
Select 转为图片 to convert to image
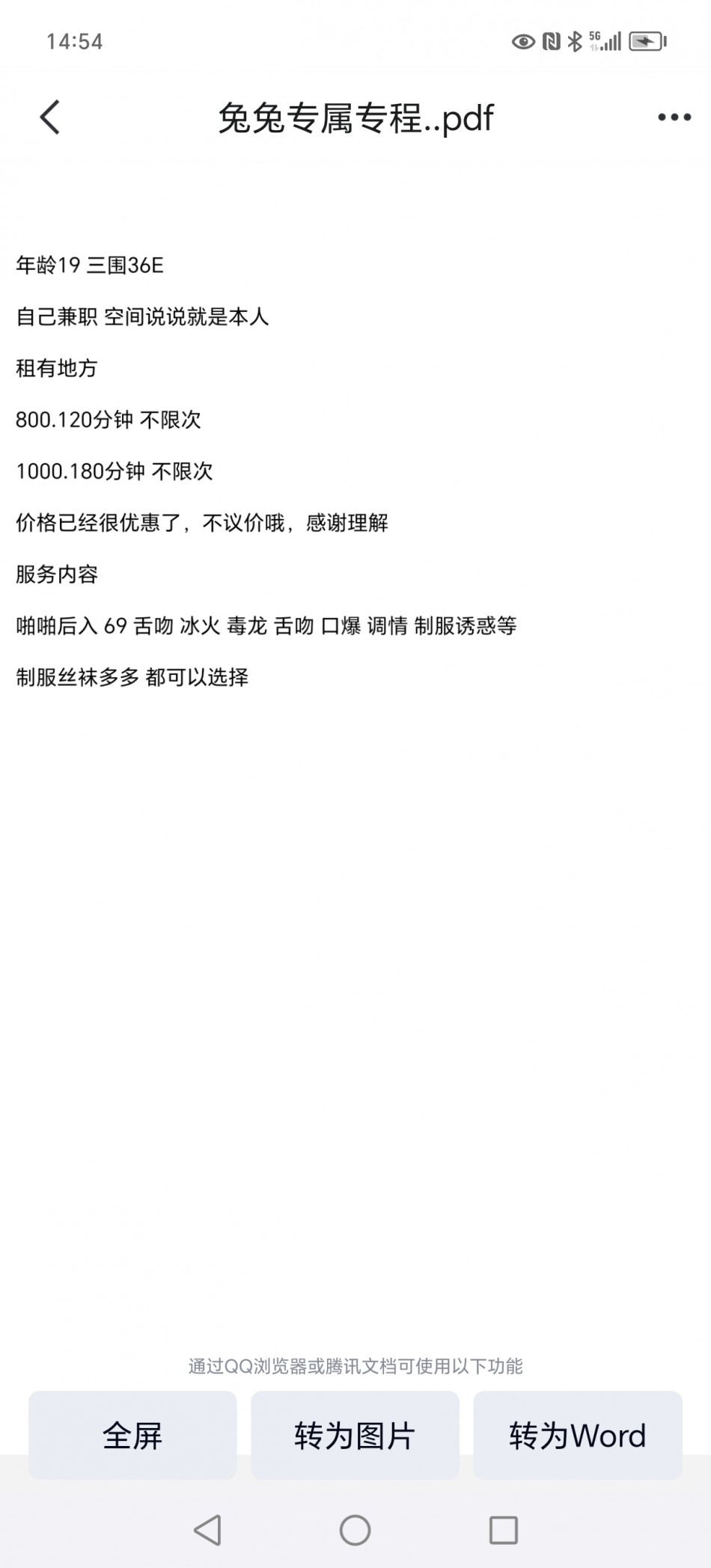pyautogui.click(x=355, y=1435)
